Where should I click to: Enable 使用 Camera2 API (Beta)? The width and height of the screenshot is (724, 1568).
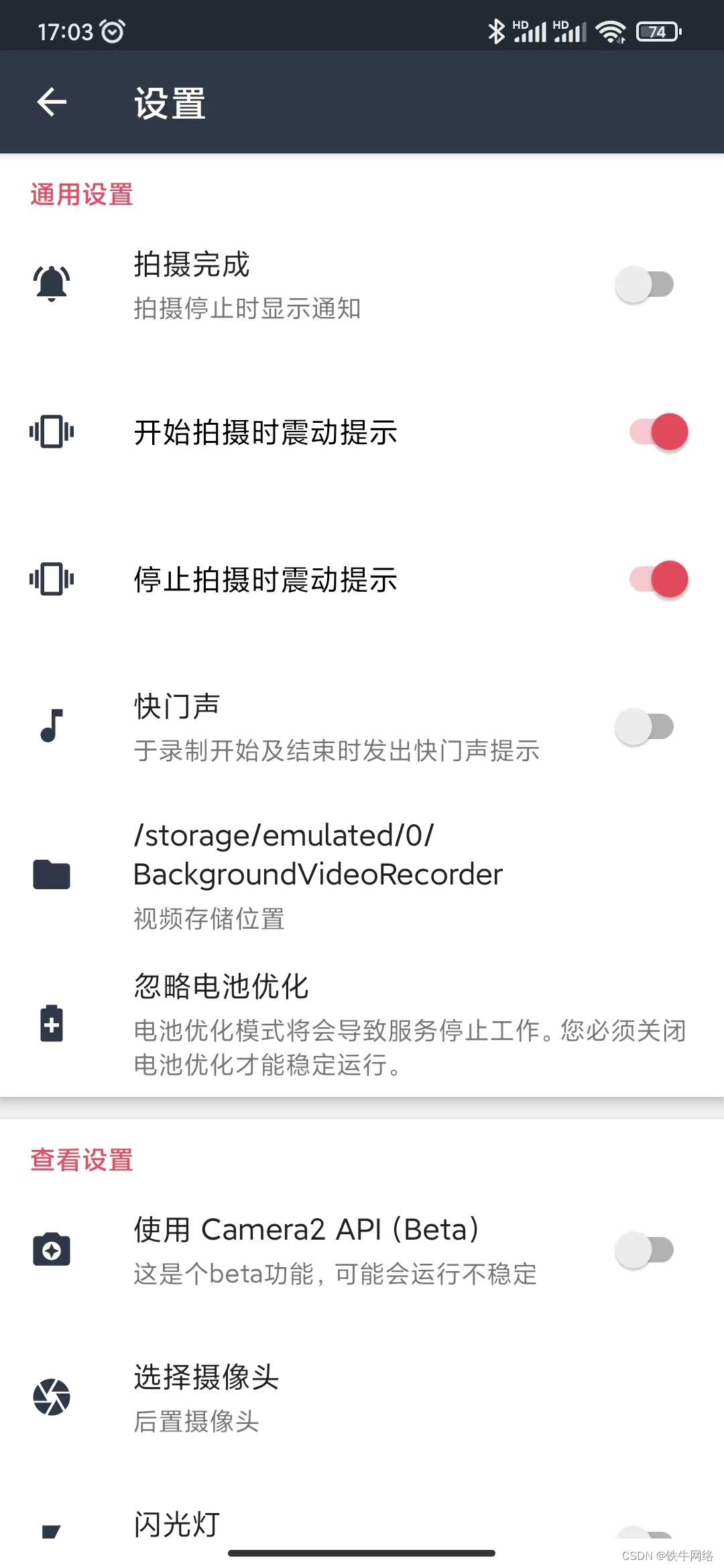click(x=644, y=1250)
